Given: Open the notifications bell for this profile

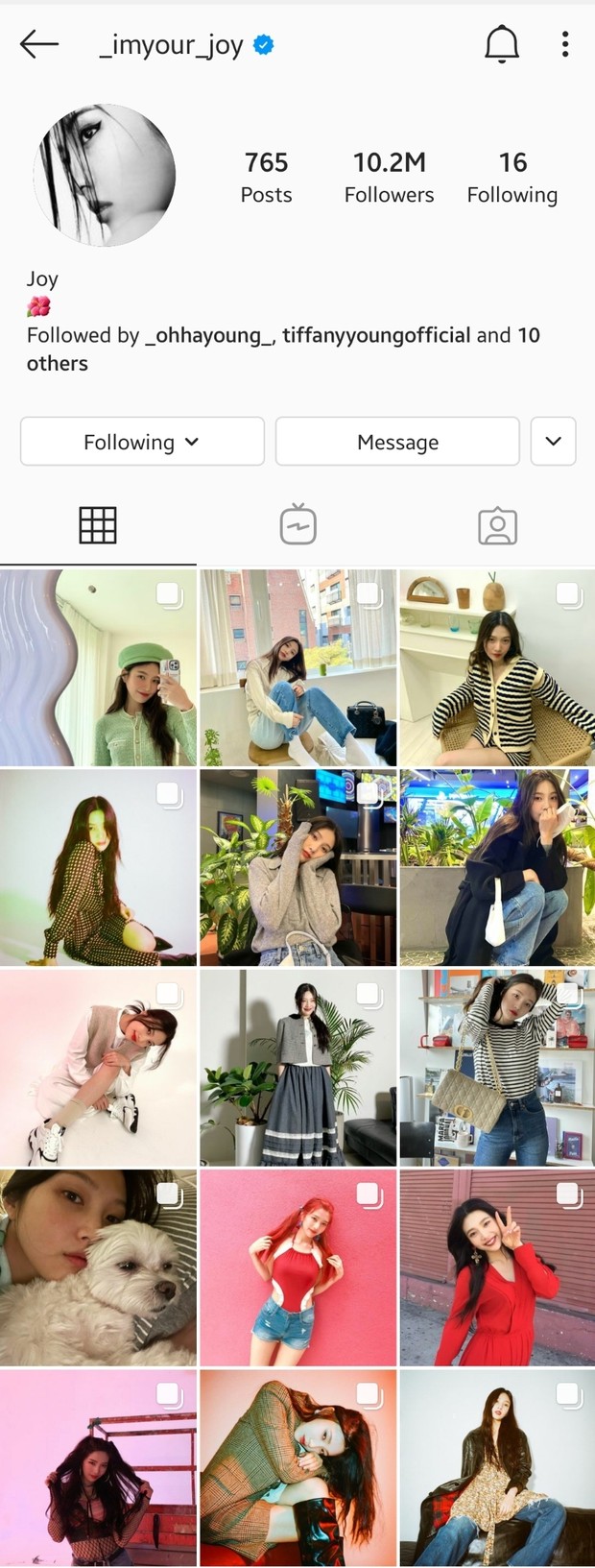Looking at the screenshot, I should (501, 44).
